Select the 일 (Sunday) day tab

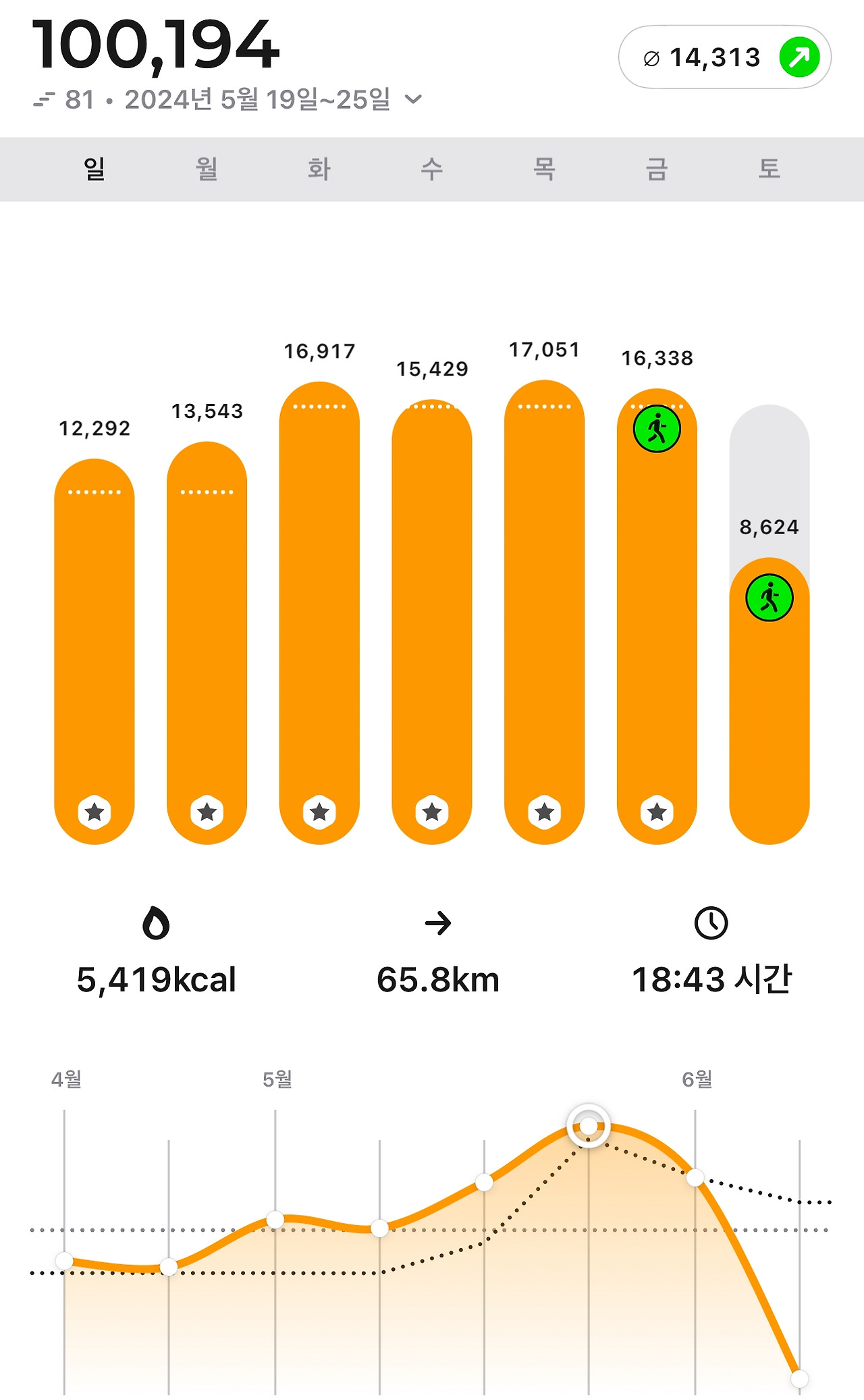click(x=94, y=169)
